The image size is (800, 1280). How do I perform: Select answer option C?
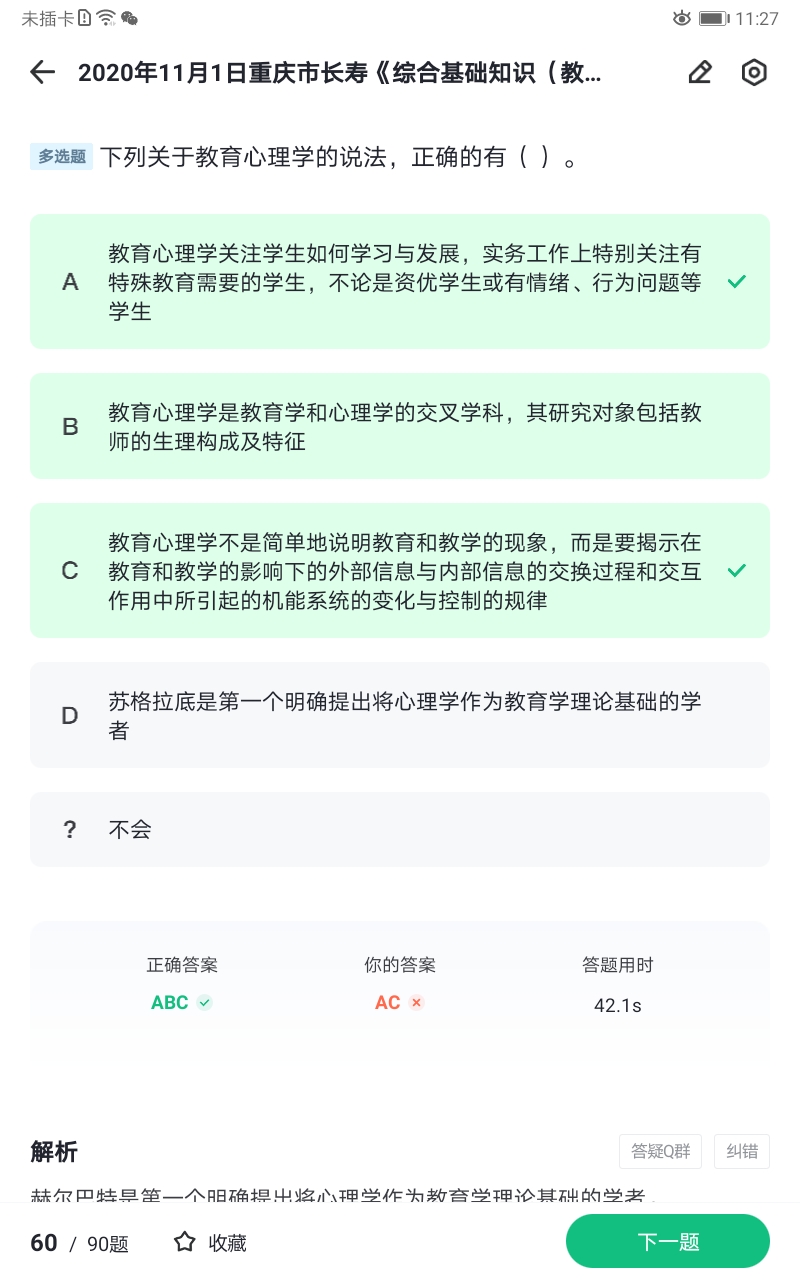pyautogui.click(x=400, y=570)
